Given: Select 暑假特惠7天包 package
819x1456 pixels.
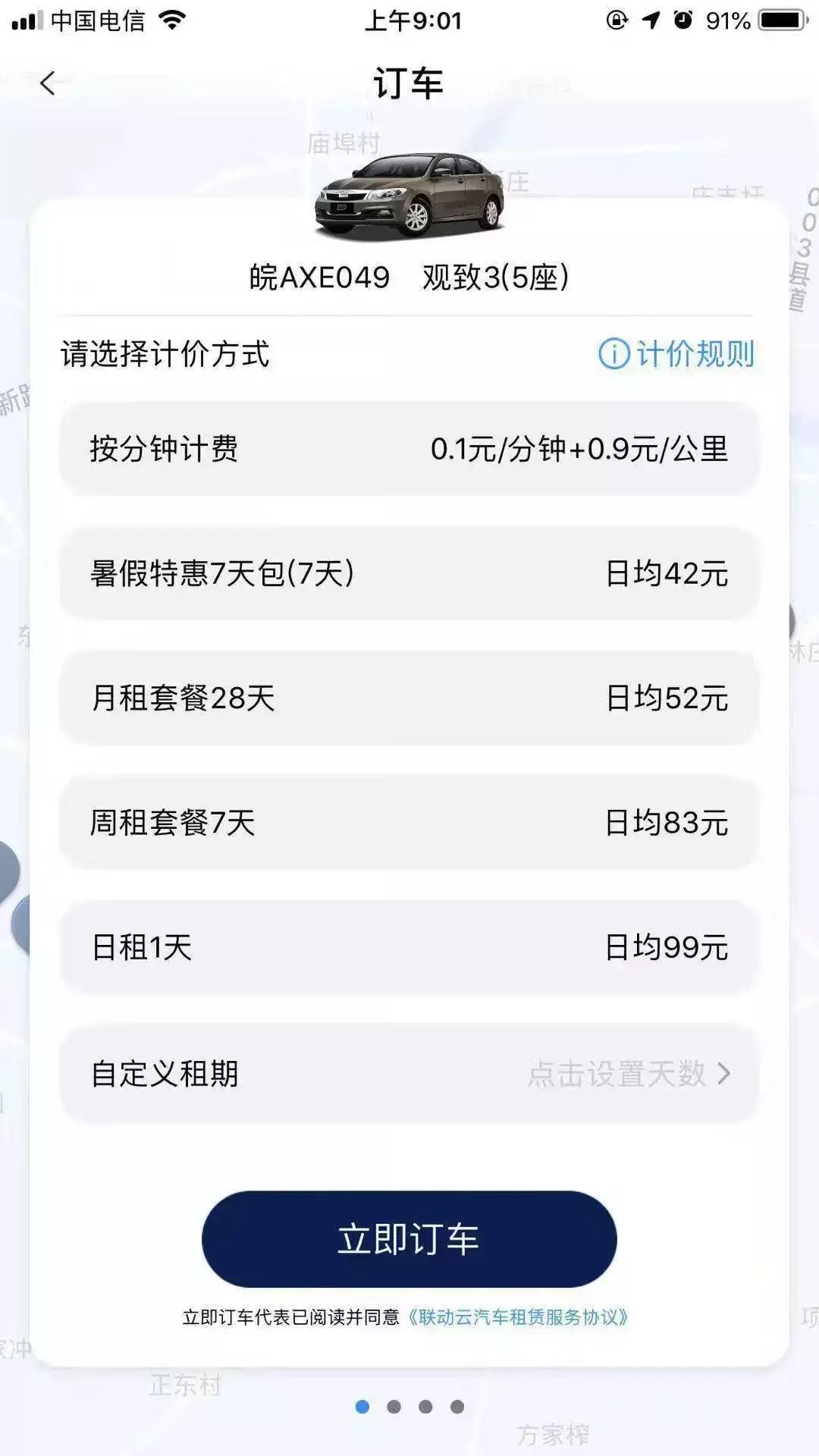Looking at the screenshot, I should (x=409, y=574).
